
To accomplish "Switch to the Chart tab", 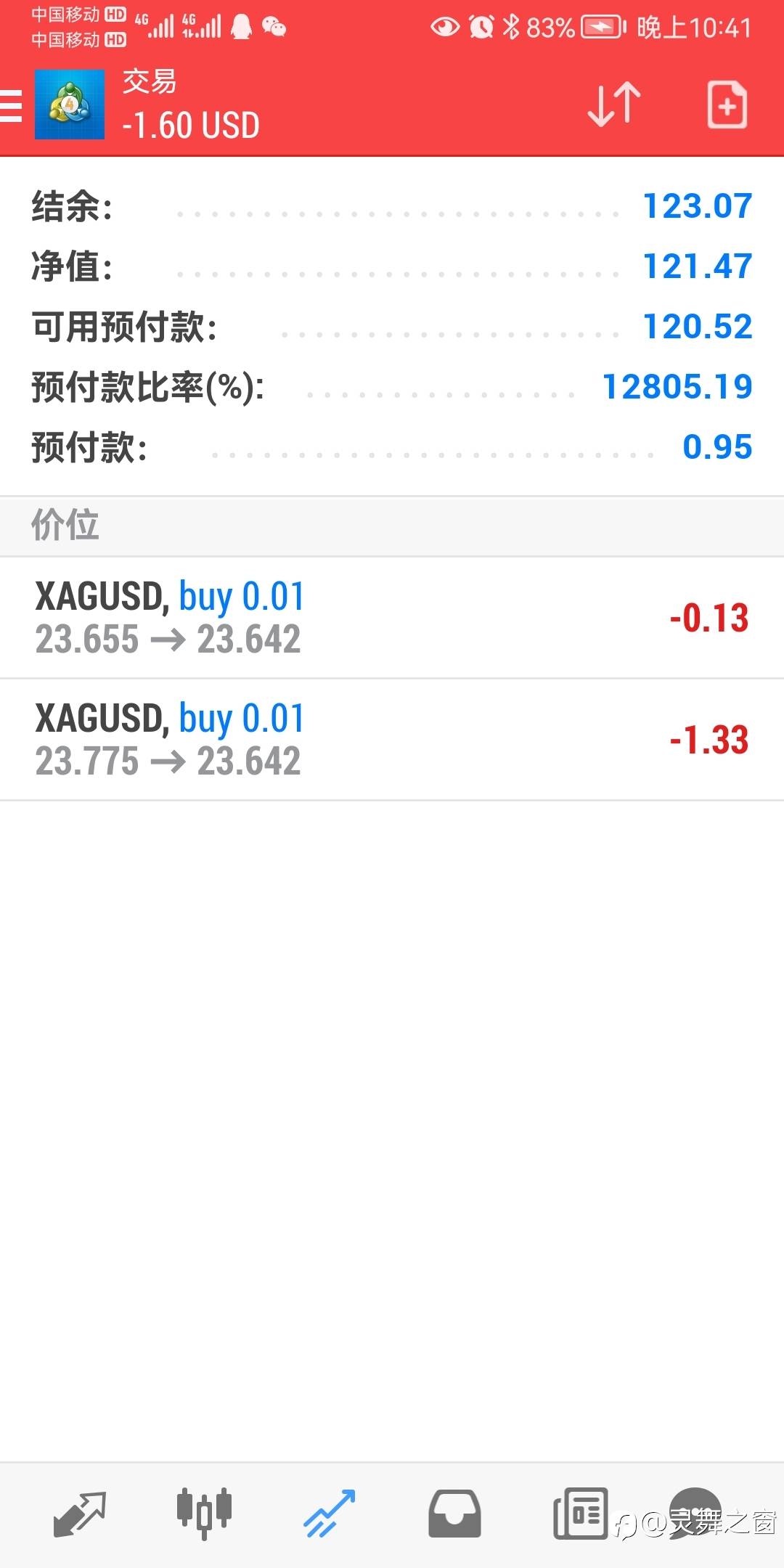I will [204, 1514].
